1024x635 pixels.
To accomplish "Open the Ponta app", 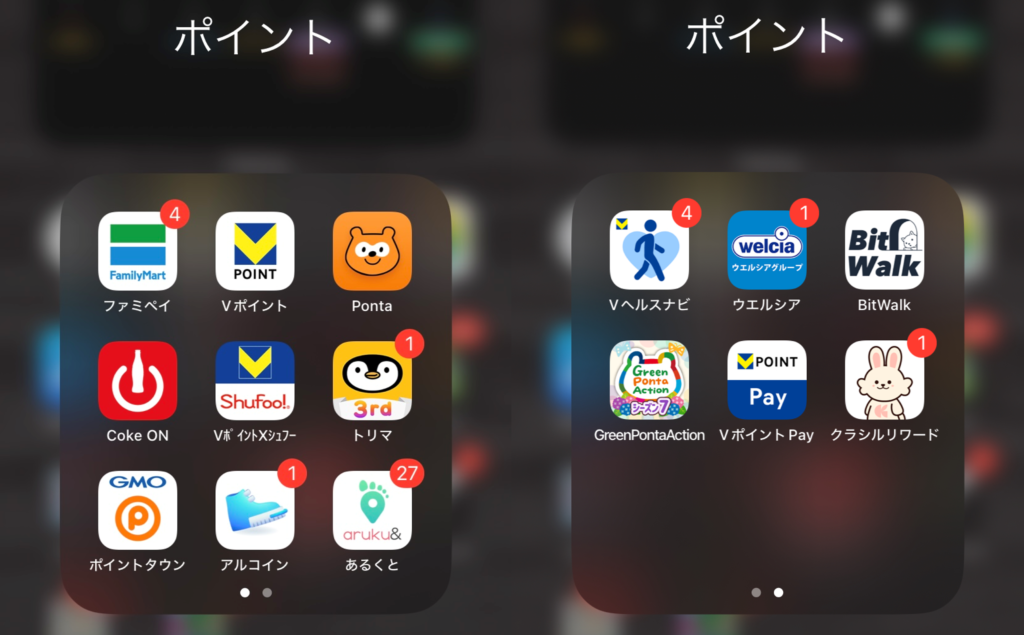I will pos(372,251).
